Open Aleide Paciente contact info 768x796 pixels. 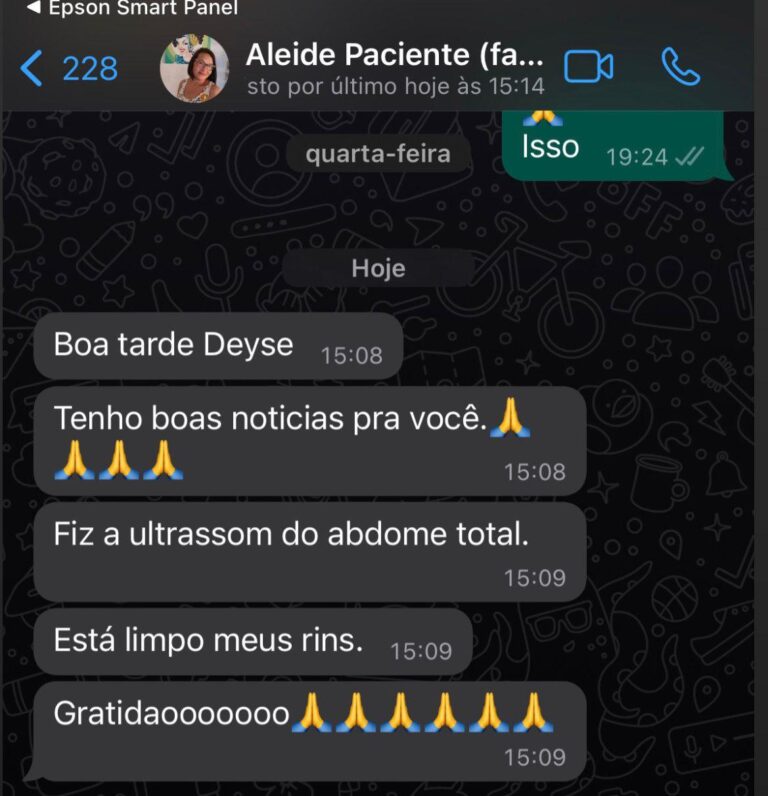tap(395, 66)
